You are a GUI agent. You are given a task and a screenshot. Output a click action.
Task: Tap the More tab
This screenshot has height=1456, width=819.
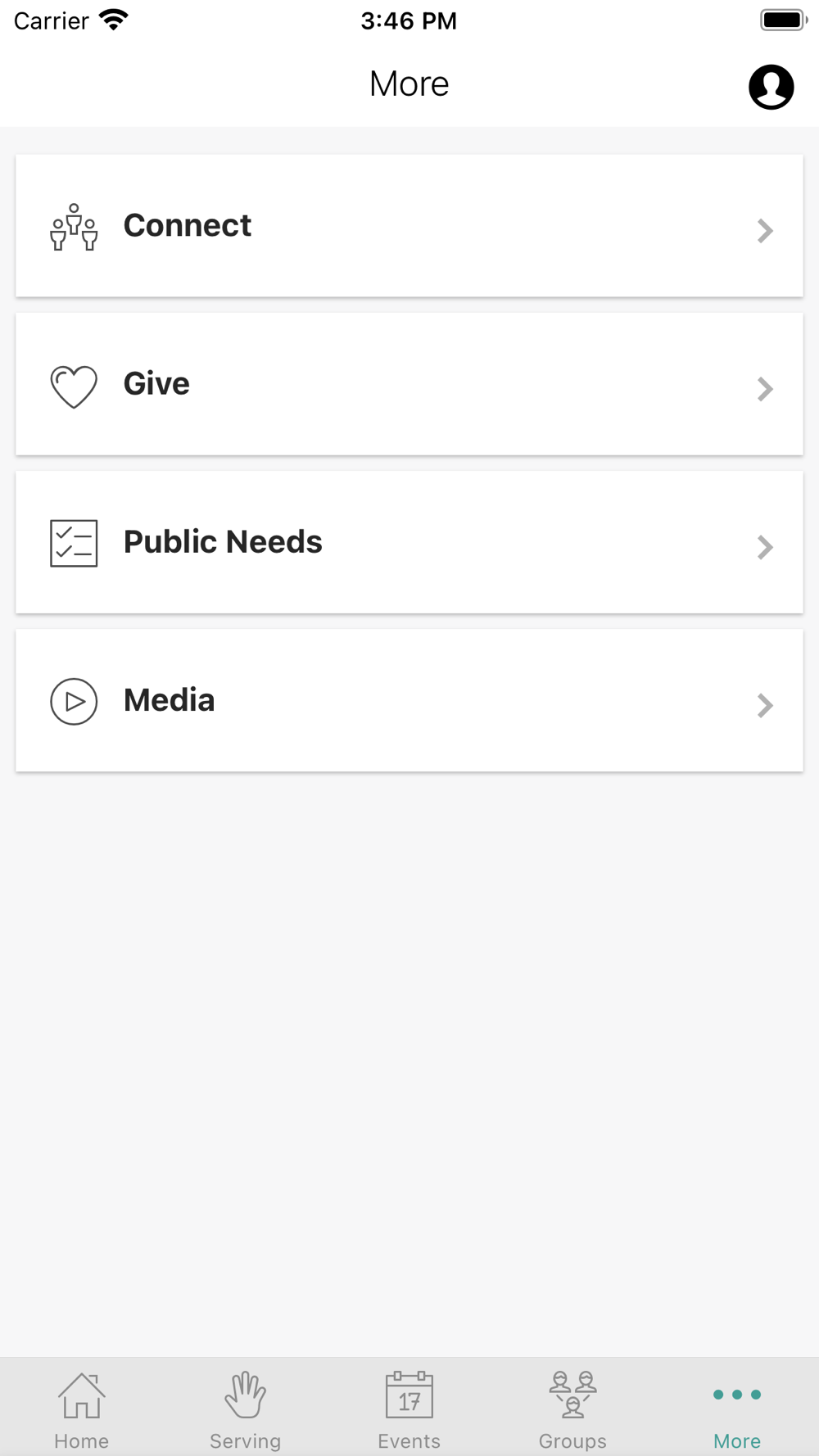click(x=737, y=1410)
